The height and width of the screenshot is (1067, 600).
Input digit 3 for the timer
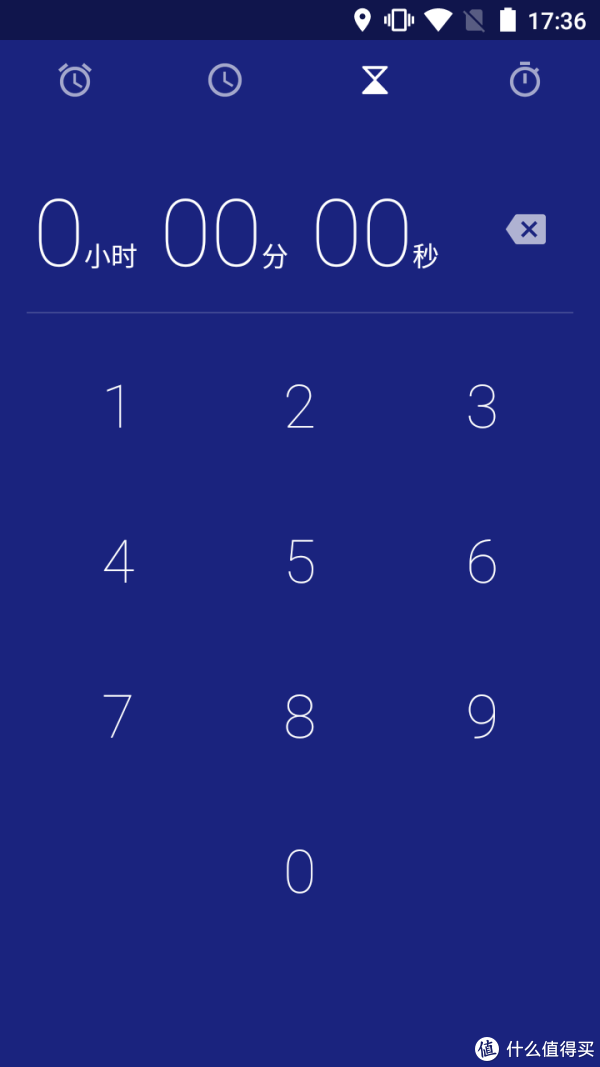[x=482, y=406]
